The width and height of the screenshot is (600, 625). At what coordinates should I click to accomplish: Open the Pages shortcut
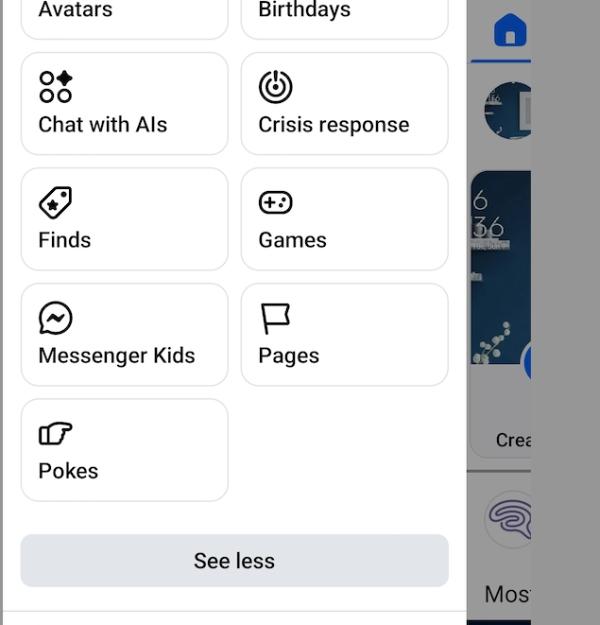click(344, 335)
